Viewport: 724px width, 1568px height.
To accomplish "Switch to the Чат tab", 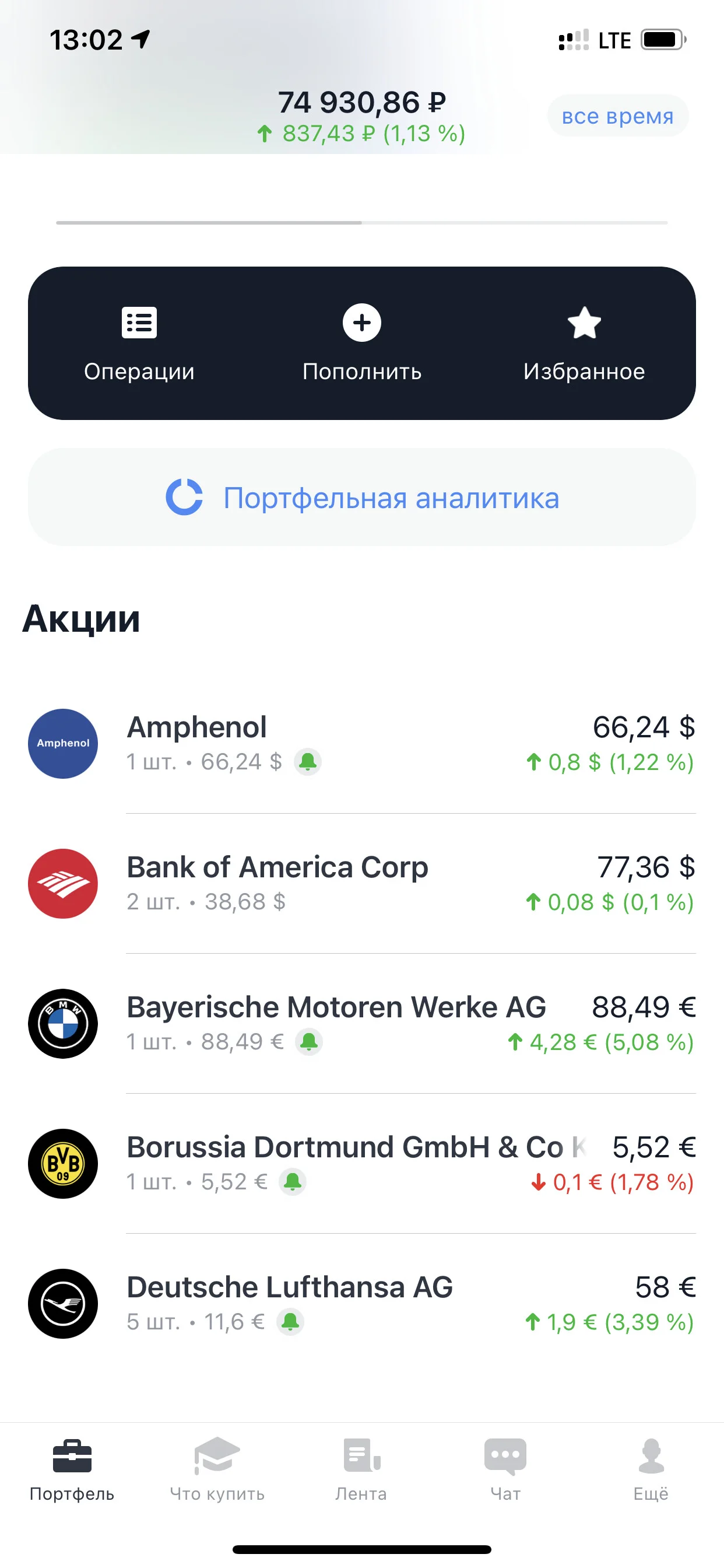I will pyautogui.click(x=505, y=1469).
